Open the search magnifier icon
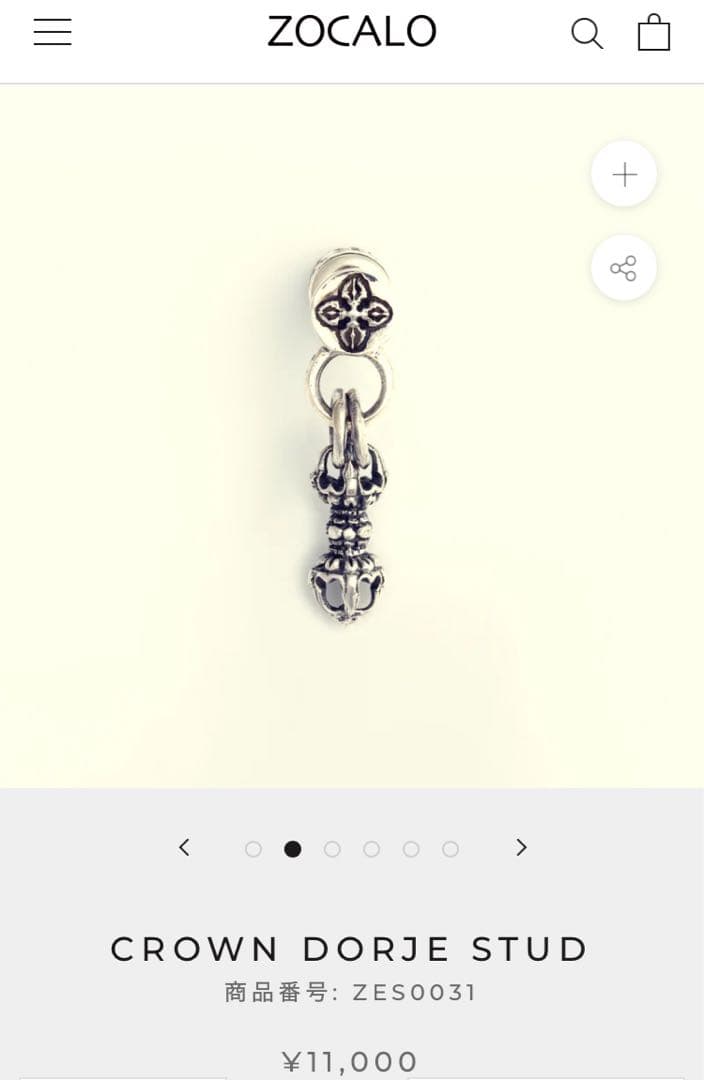 point(587,33)
